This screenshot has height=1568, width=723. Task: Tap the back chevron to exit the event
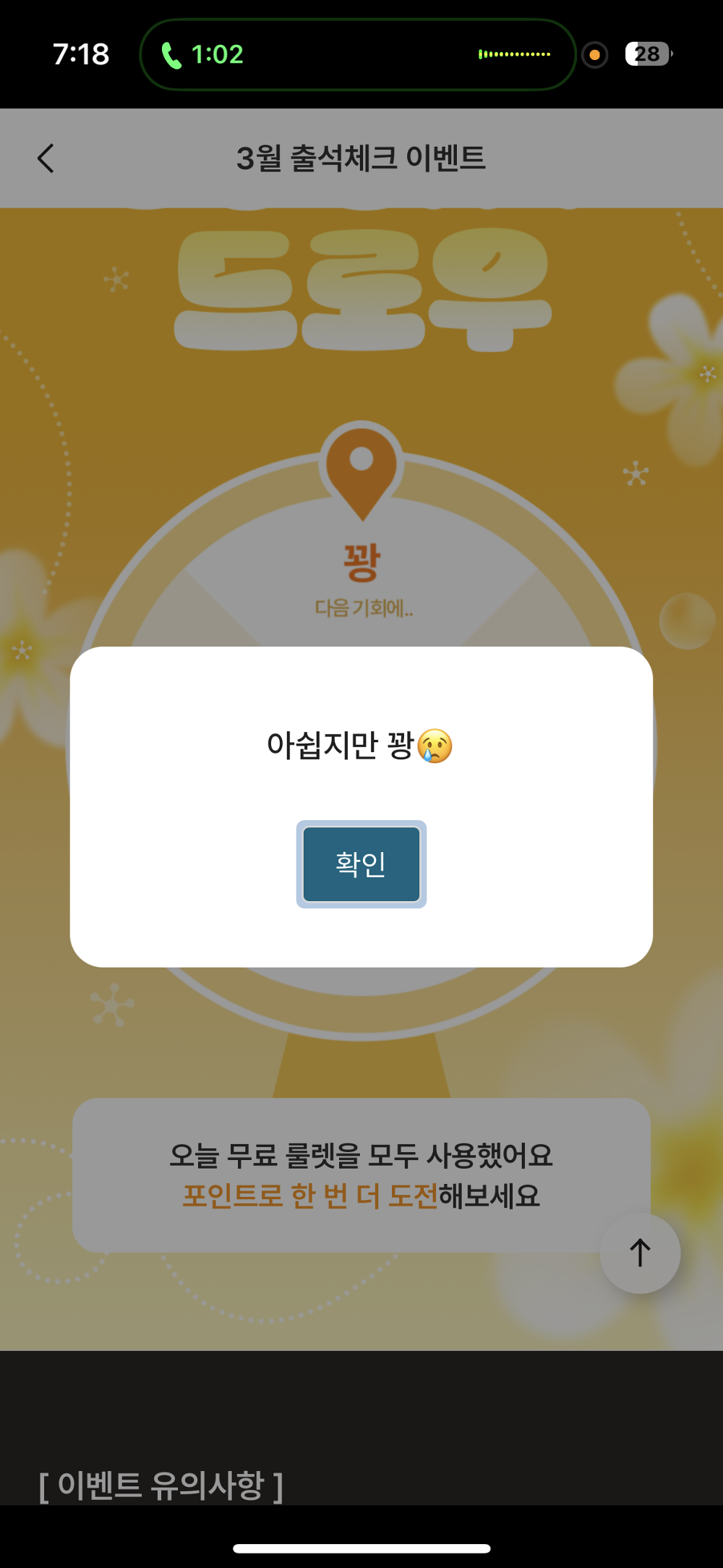tap(46, 158)
